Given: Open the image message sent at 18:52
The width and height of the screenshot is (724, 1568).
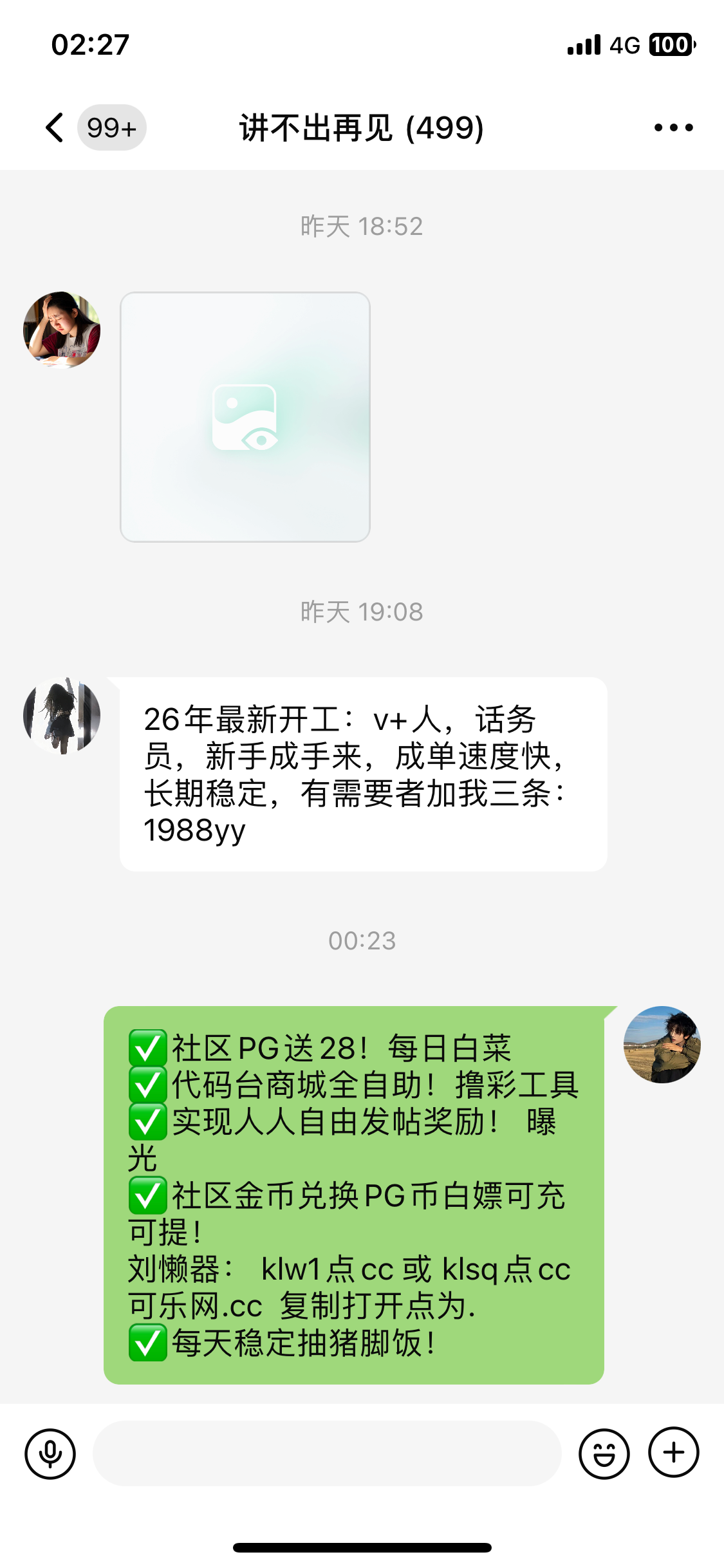Looking at the screenshot, I should point(245,417).
